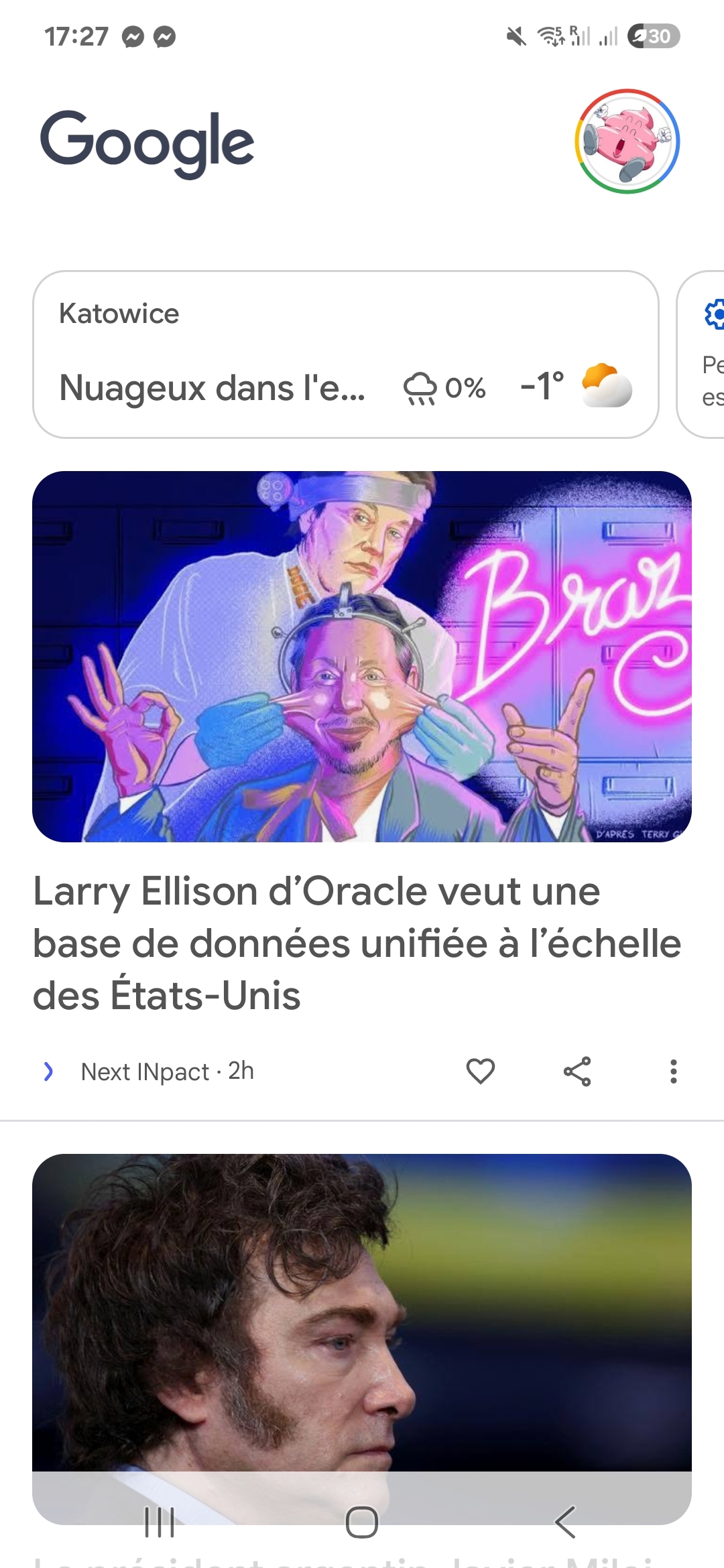Go back using the navigation bar
This screenshot has width=724, height=1568.
(x=565, y=1522)
